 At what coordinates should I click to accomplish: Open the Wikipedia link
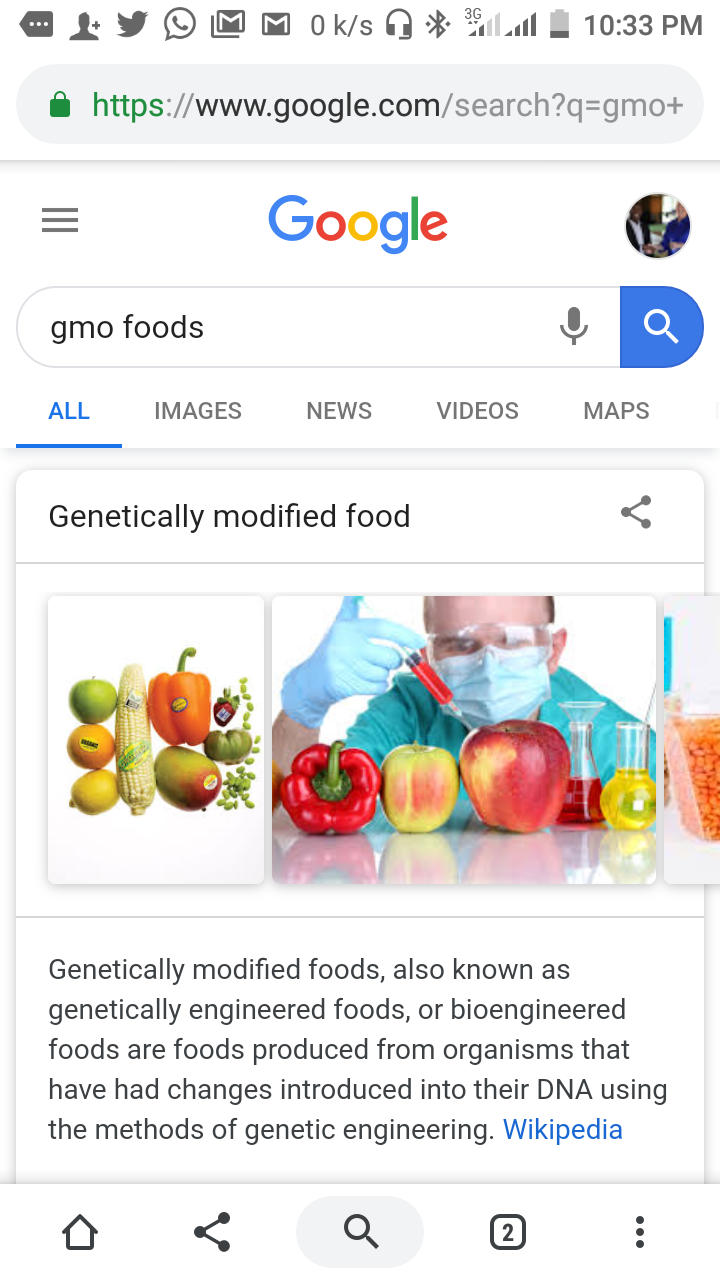pos(562,1130)
